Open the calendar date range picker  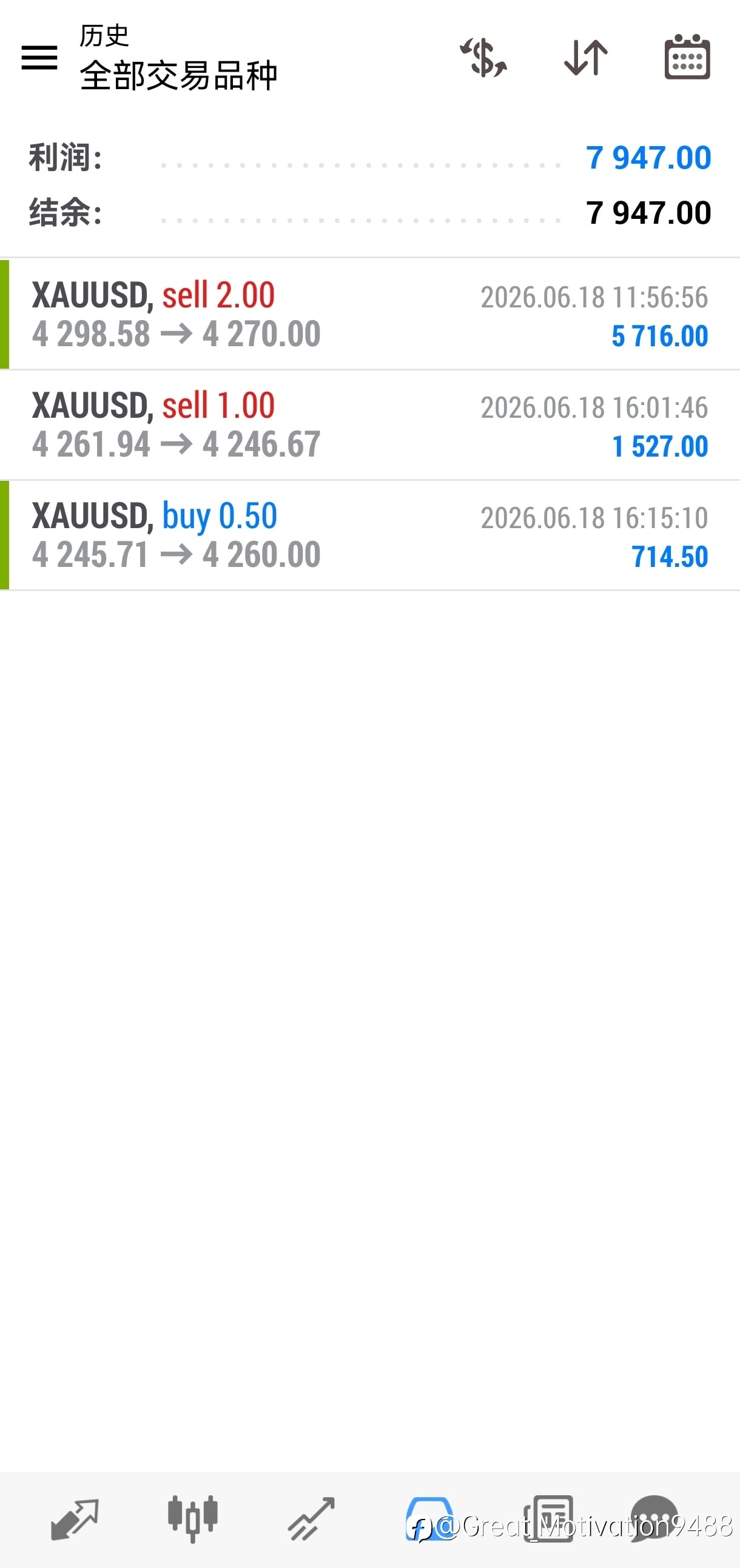[x=687, y=57]
